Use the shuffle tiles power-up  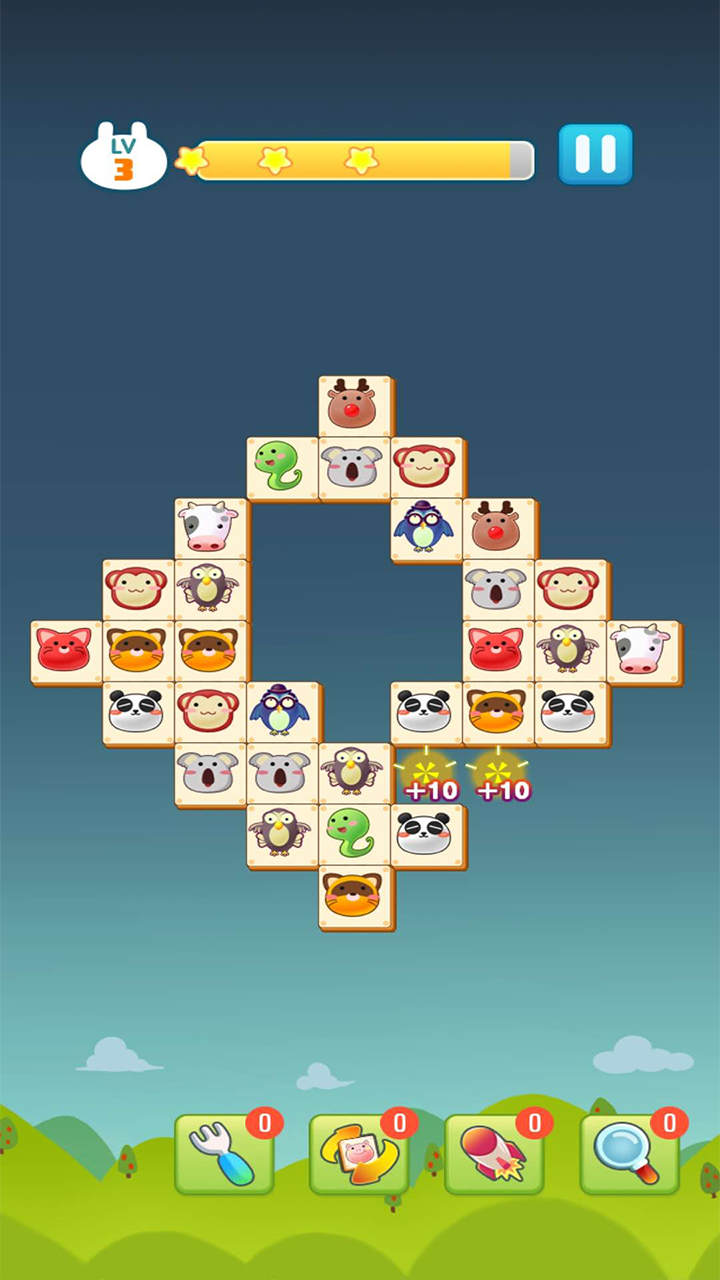pos(359,1155)
